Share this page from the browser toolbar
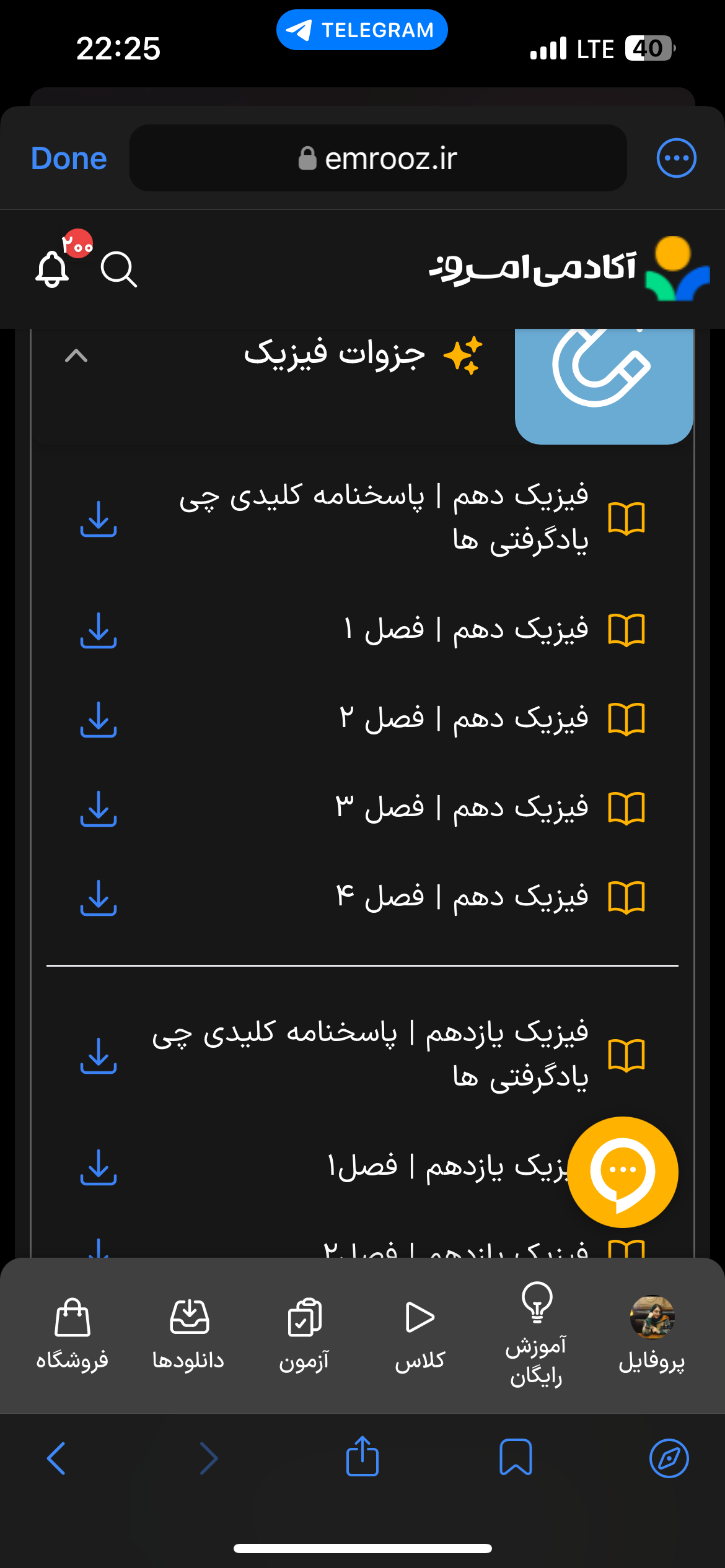This screenshot has width=725, height=1568. pos(362,1457)
